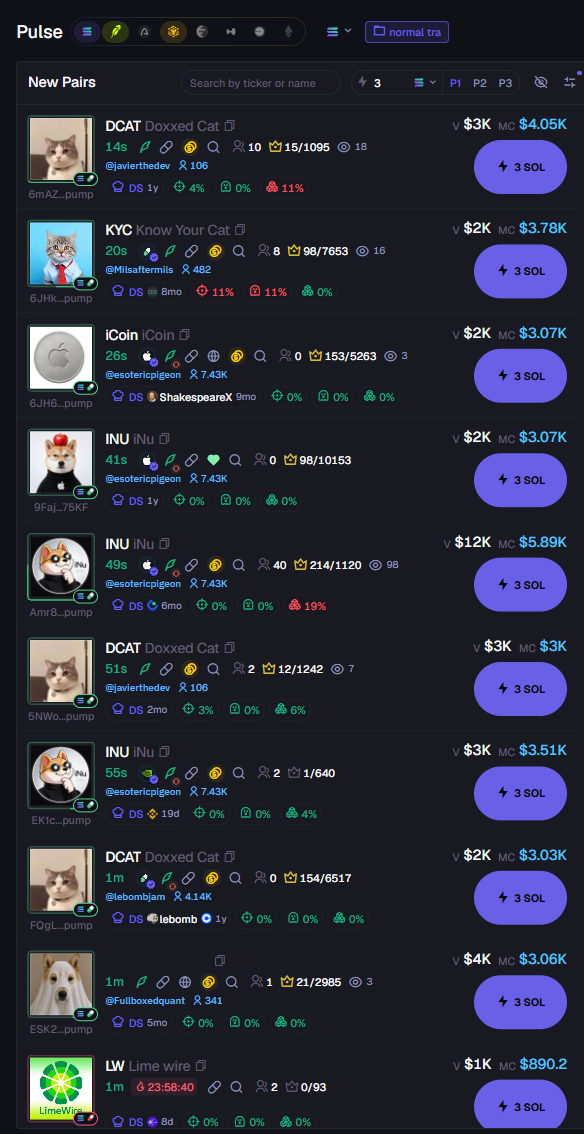The height and width of the screenshot is (1134, 584).
Task: Toggle the hidden tokens eye icon
Action: pyautogui.click(x=541, y=82)
